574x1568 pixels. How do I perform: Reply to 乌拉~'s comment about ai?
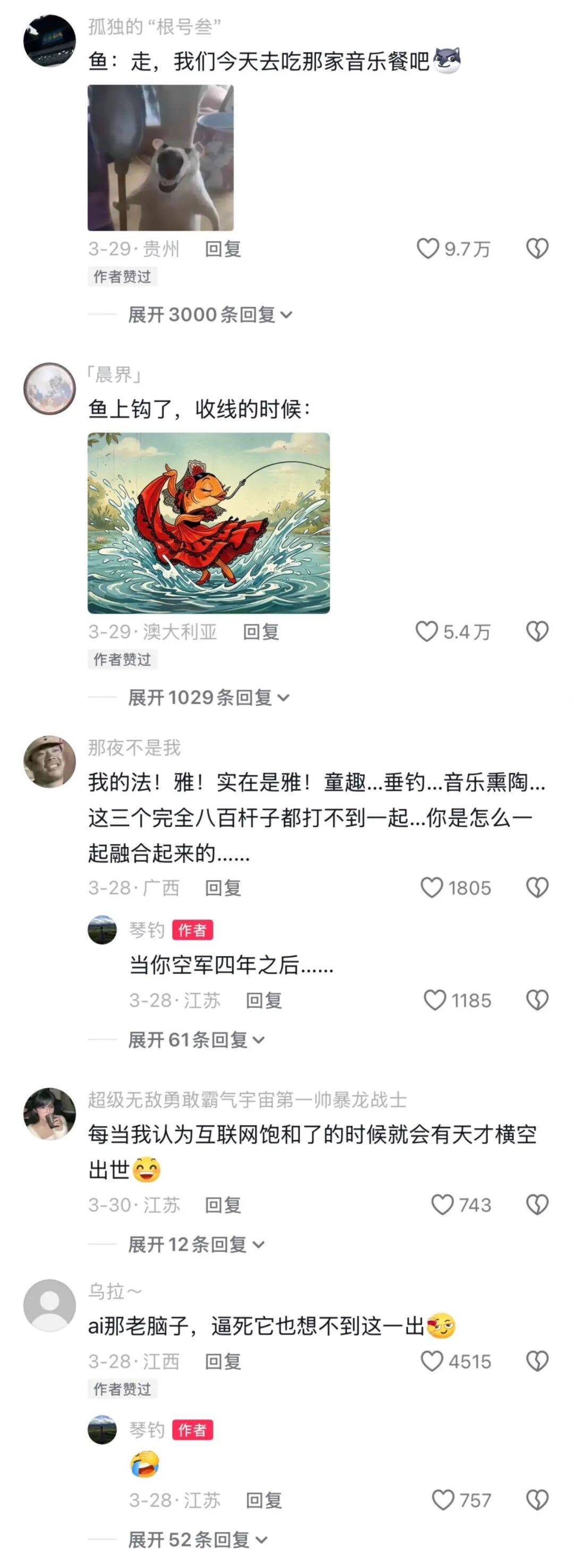(223, 1362)
